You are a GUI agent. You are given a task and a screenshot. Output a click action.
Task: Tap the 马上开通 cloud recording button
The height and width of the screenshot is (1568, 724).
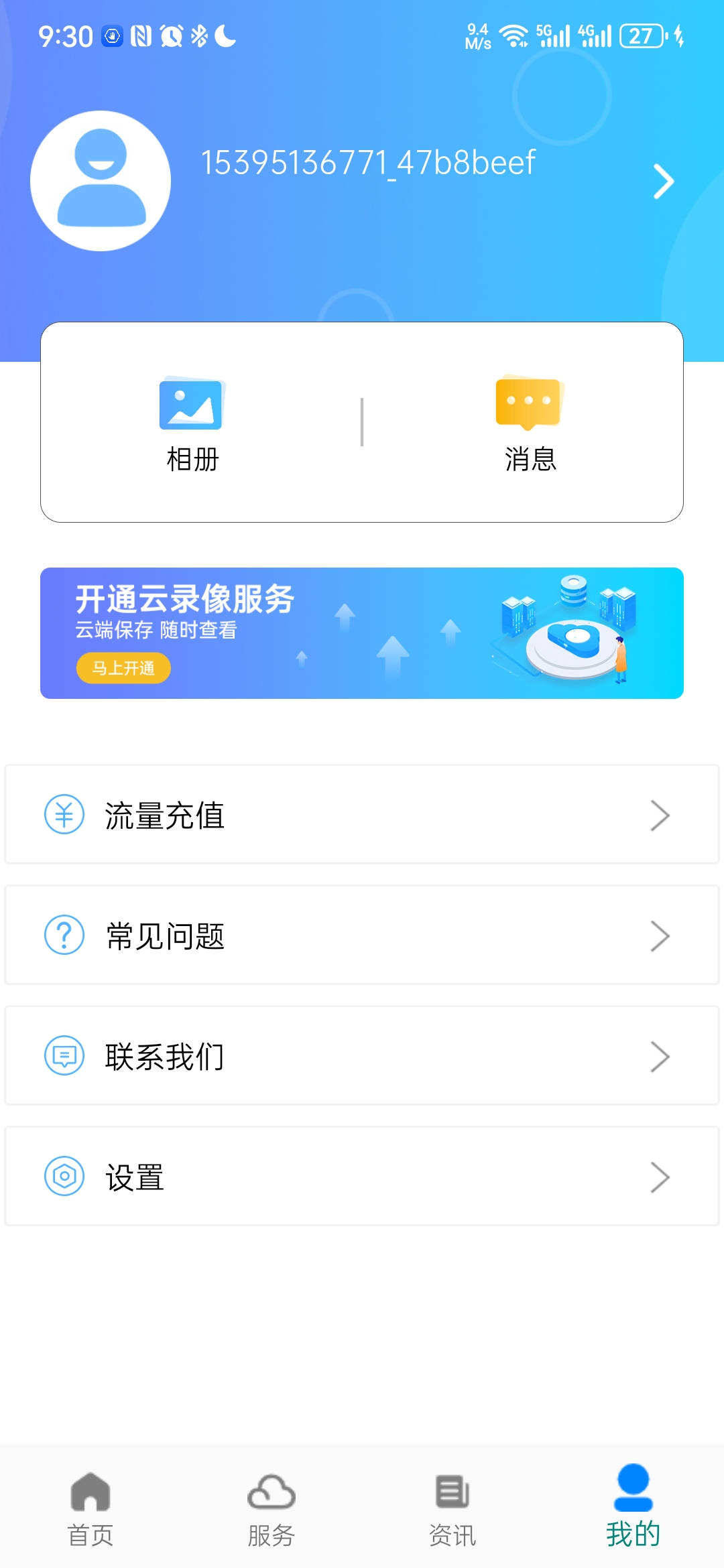pyautogui.click(x=123, y=668)
